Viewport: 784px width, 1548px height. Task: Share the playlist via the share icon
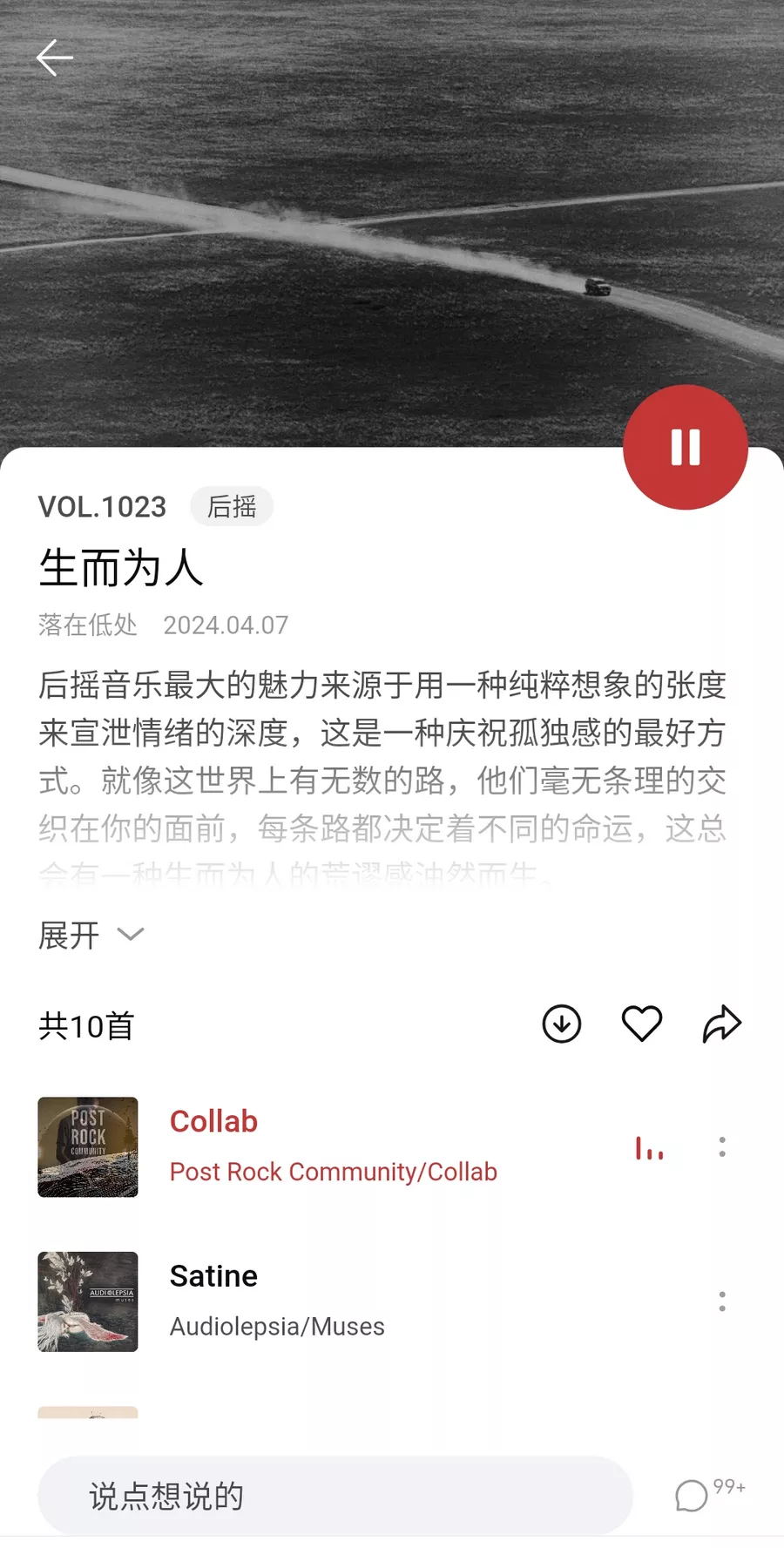[720, 1024]
